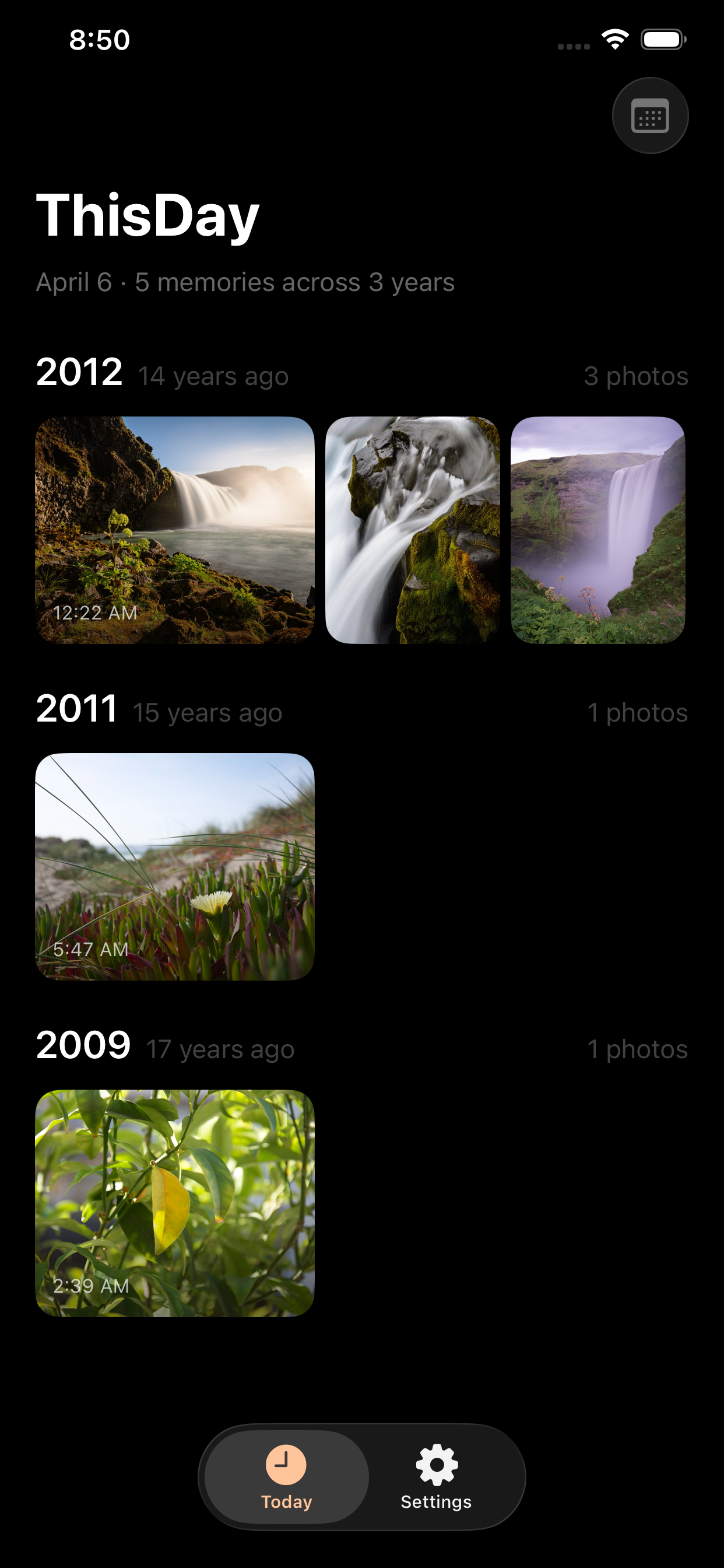Click the Wi-Fi status icon
724x1568 pixels.
613,39
